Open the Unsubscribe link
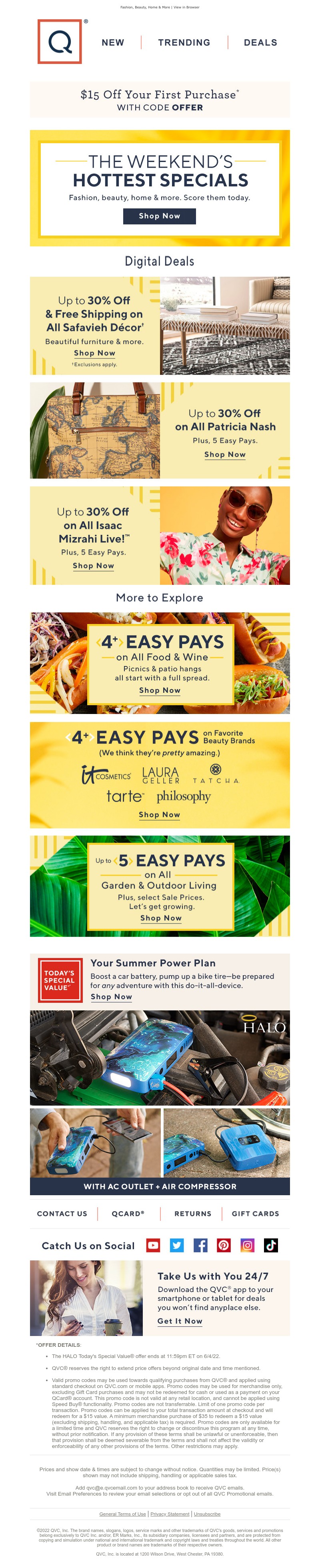Viewport: 320px width, 1568px height. (x=208, y=1514)
